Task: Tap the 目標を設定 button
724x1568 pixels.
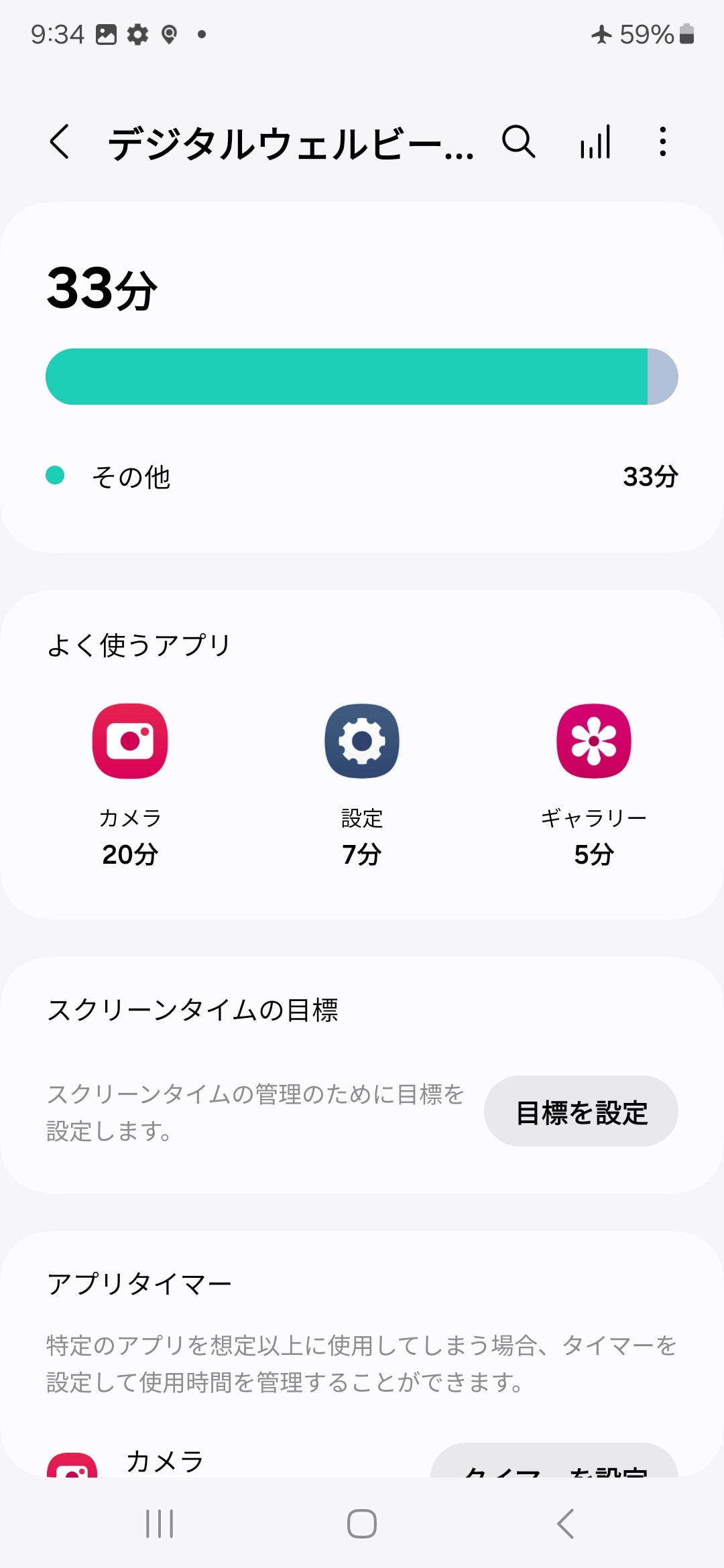Action: pyautogui.click(x=581, y=1112)
